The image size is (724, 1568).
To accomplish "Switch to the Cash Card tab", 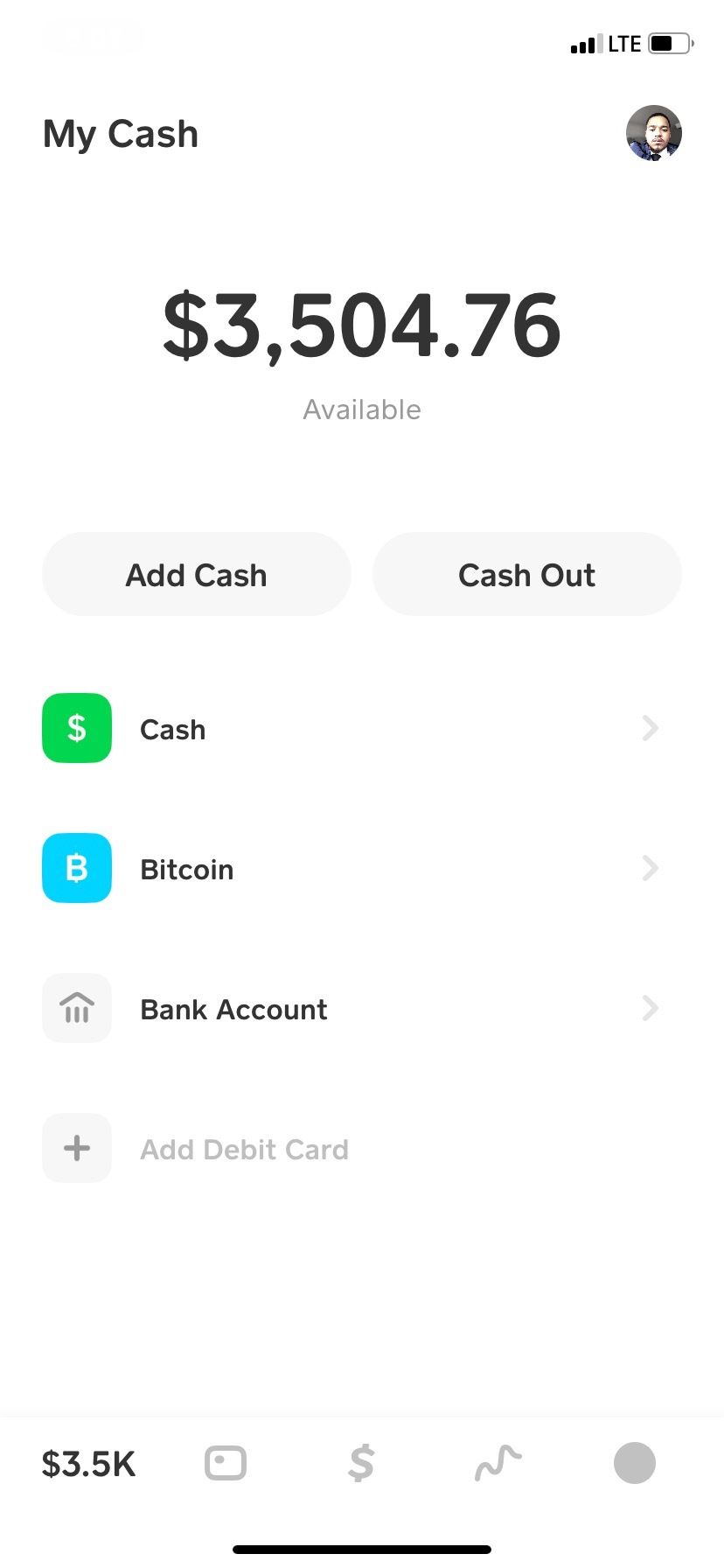I will [226, 1463].
